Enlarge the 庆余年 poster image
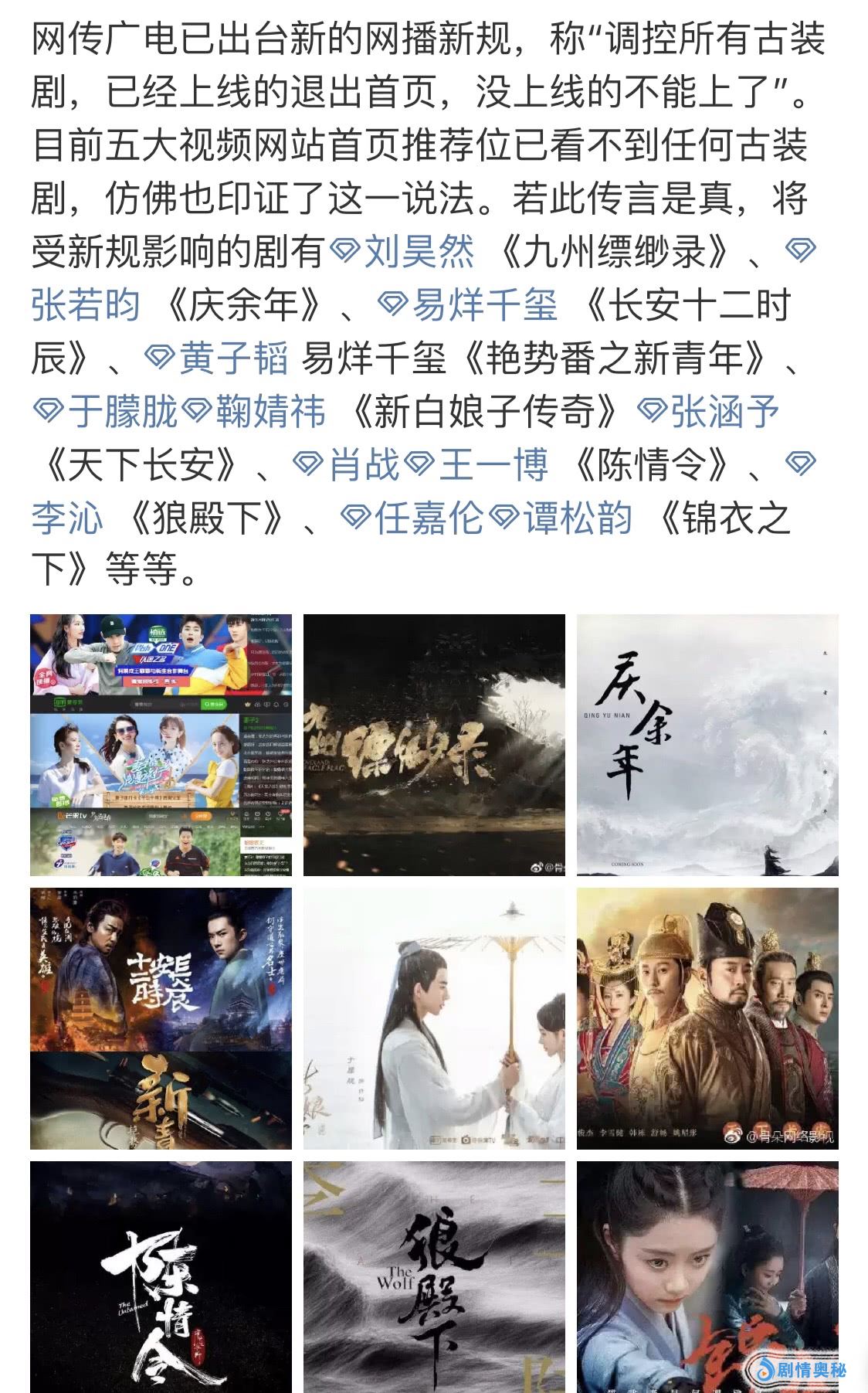 tap(707, 745)
